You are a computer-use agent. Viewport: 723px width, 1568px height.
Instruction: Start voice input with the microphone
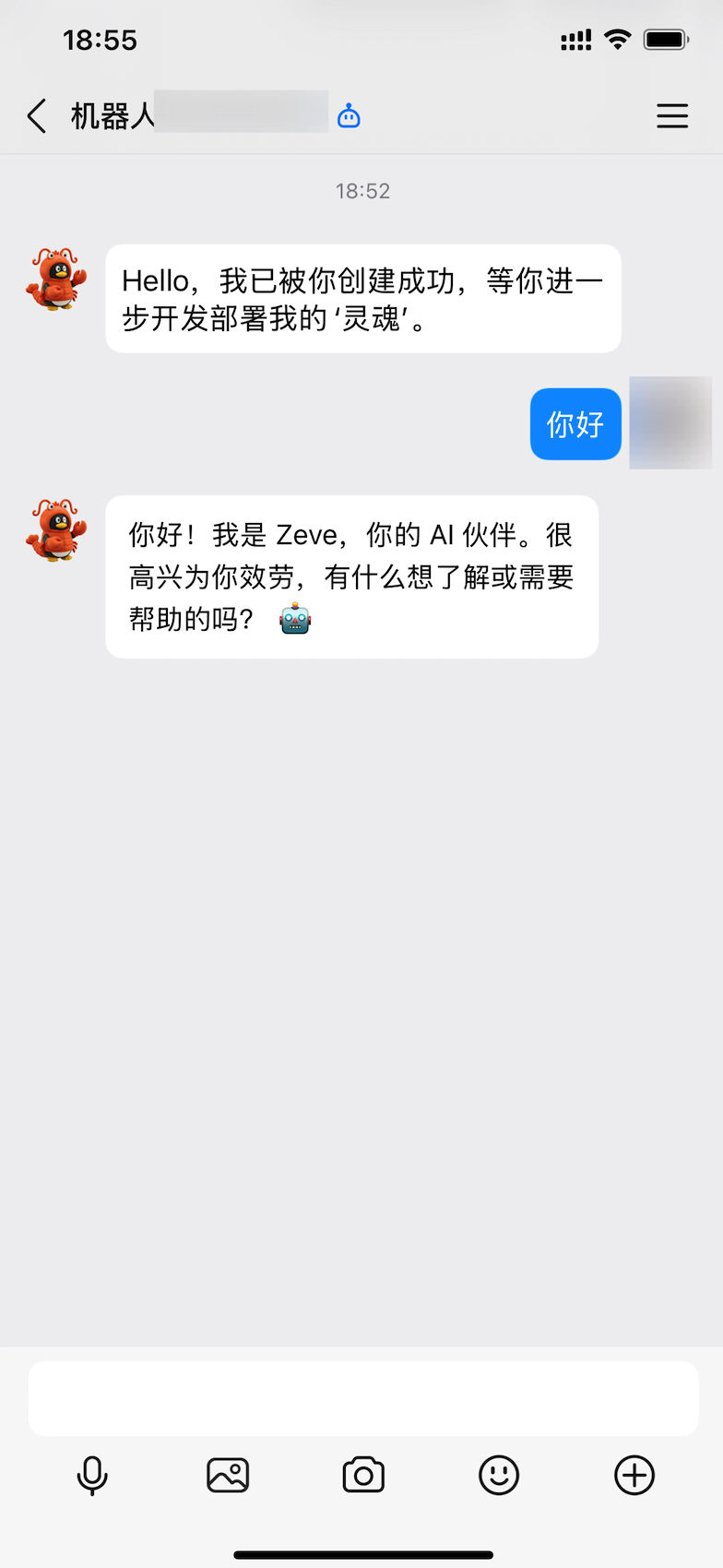coord(92,1475)
